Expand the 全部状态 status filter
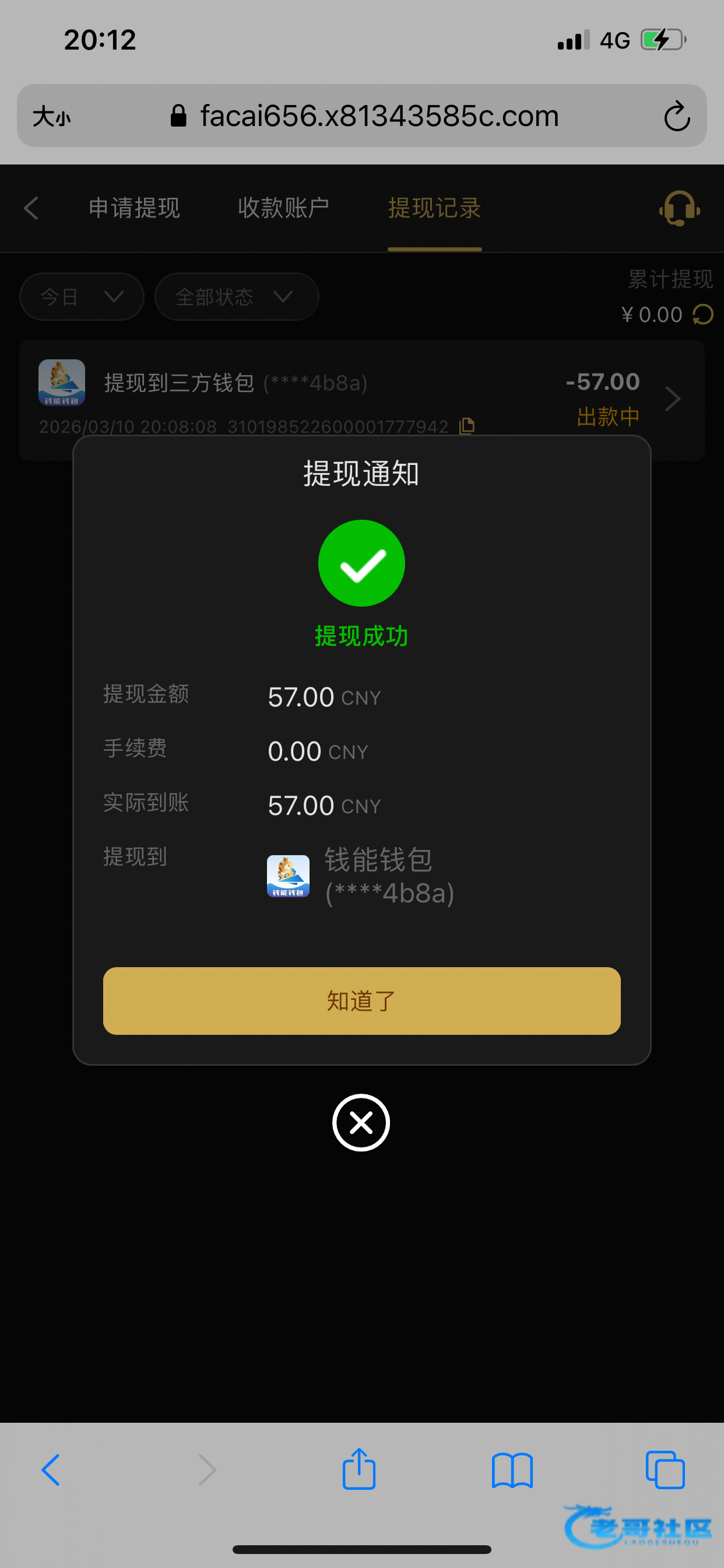Screen dimensions: 724x1568 point(236,296)
